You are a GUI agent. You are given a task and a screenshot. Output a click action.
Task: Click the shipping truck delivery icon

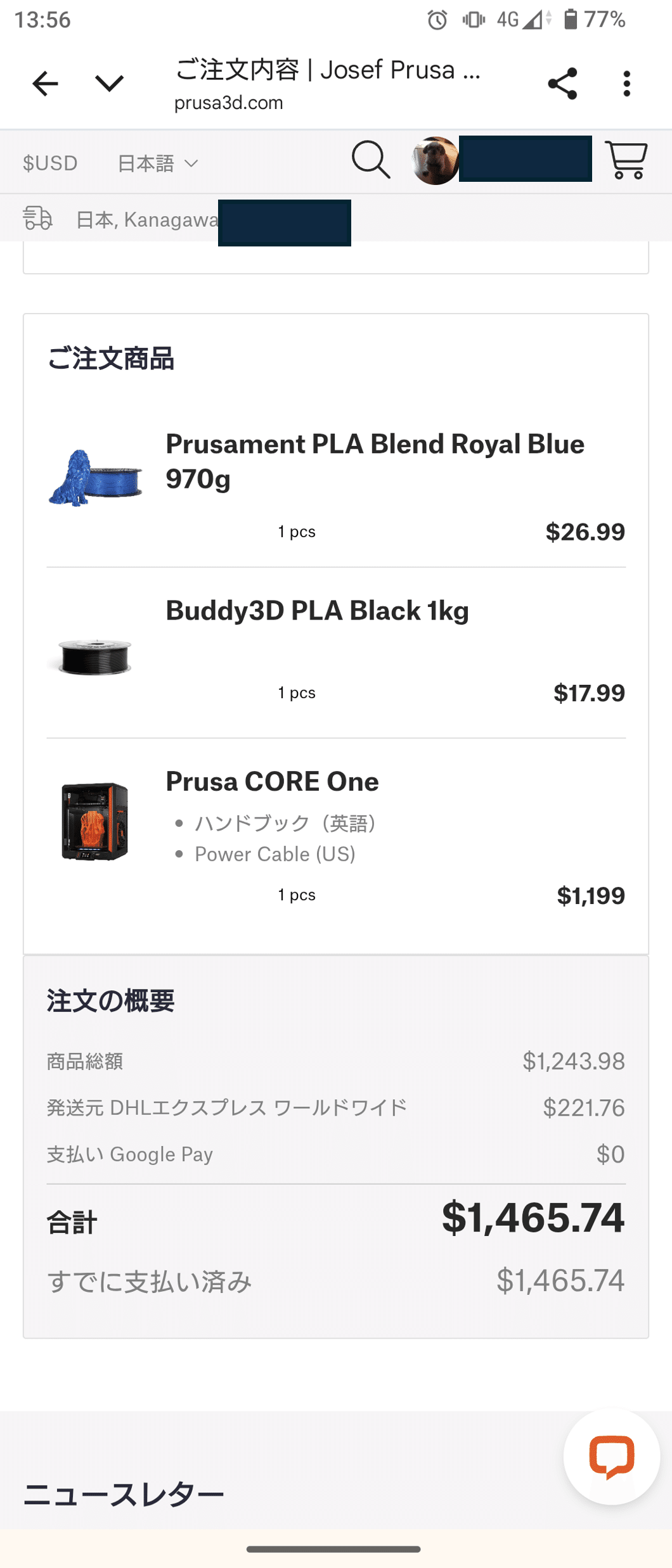38,219
